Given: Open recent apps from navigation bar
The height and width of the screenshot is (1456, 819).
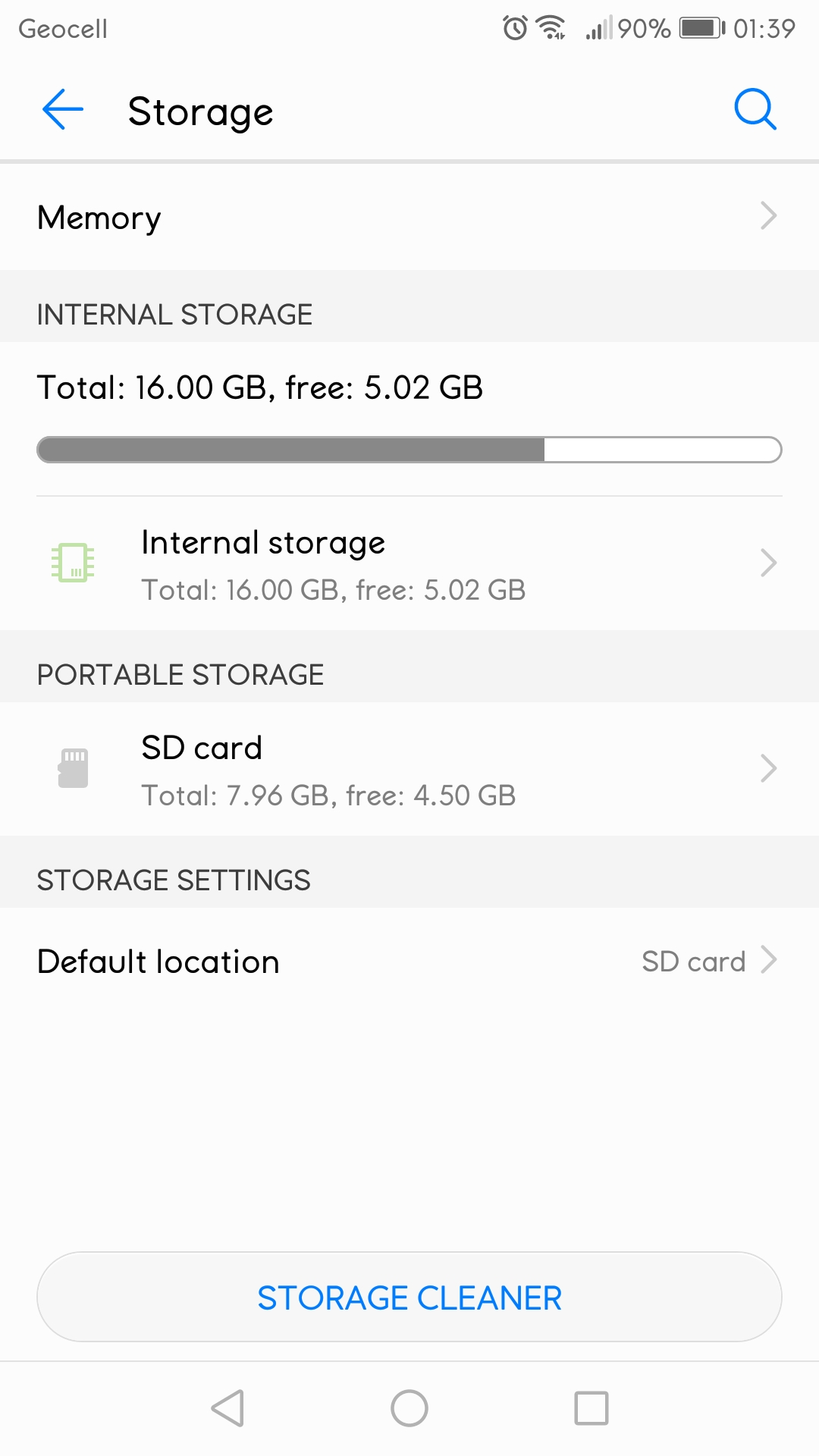Looking at the screenshot, I should coord(591,1409).
